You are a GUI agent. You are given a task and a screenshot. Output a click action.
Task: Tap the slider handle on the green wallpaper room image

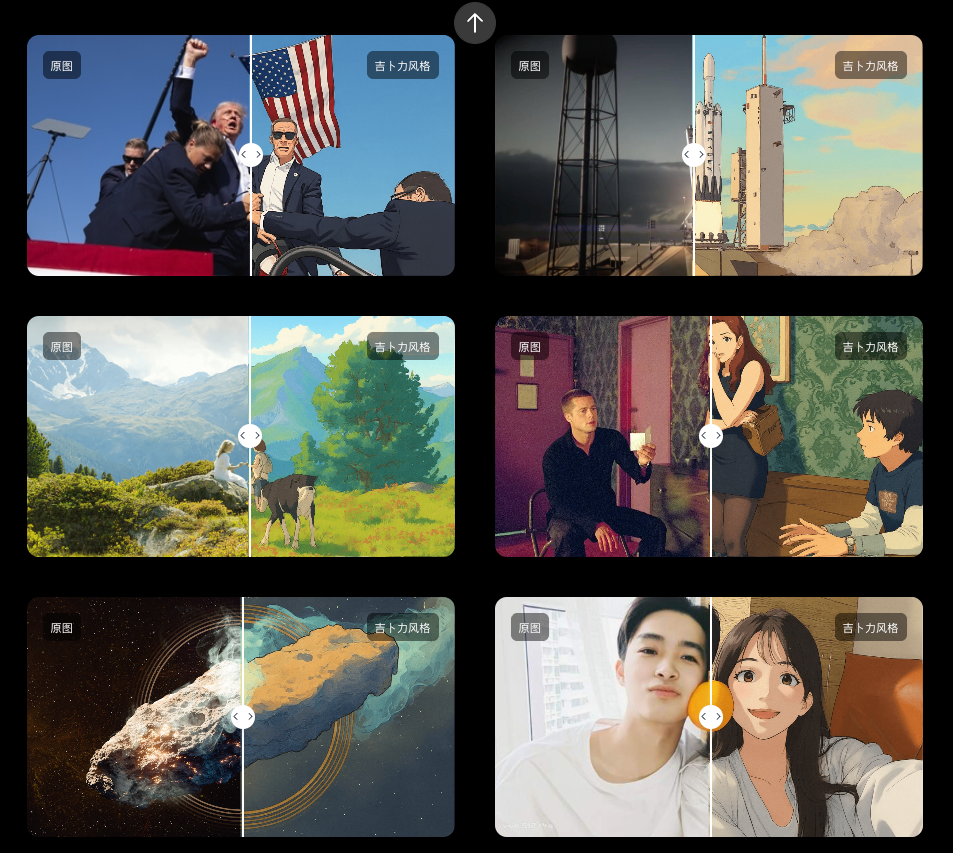[710, 436]
